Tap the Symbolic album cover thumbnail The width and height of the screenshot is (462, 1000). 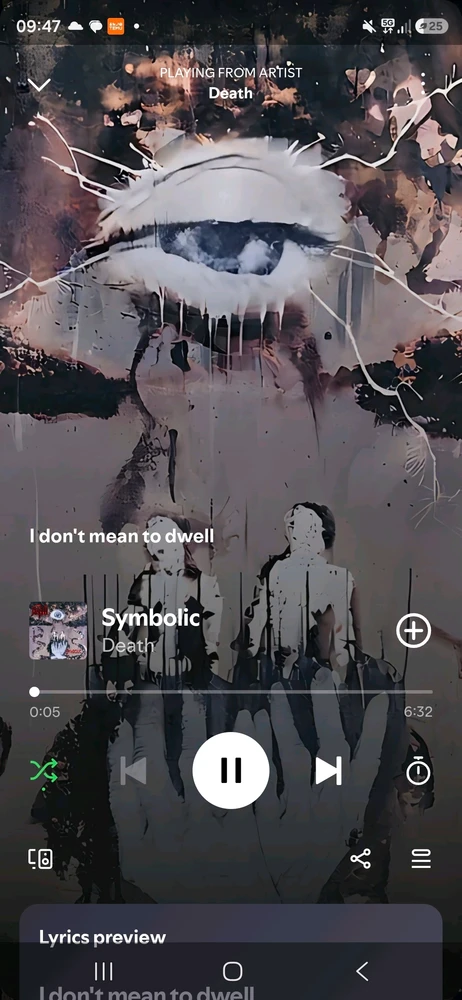tap(58, 631)
